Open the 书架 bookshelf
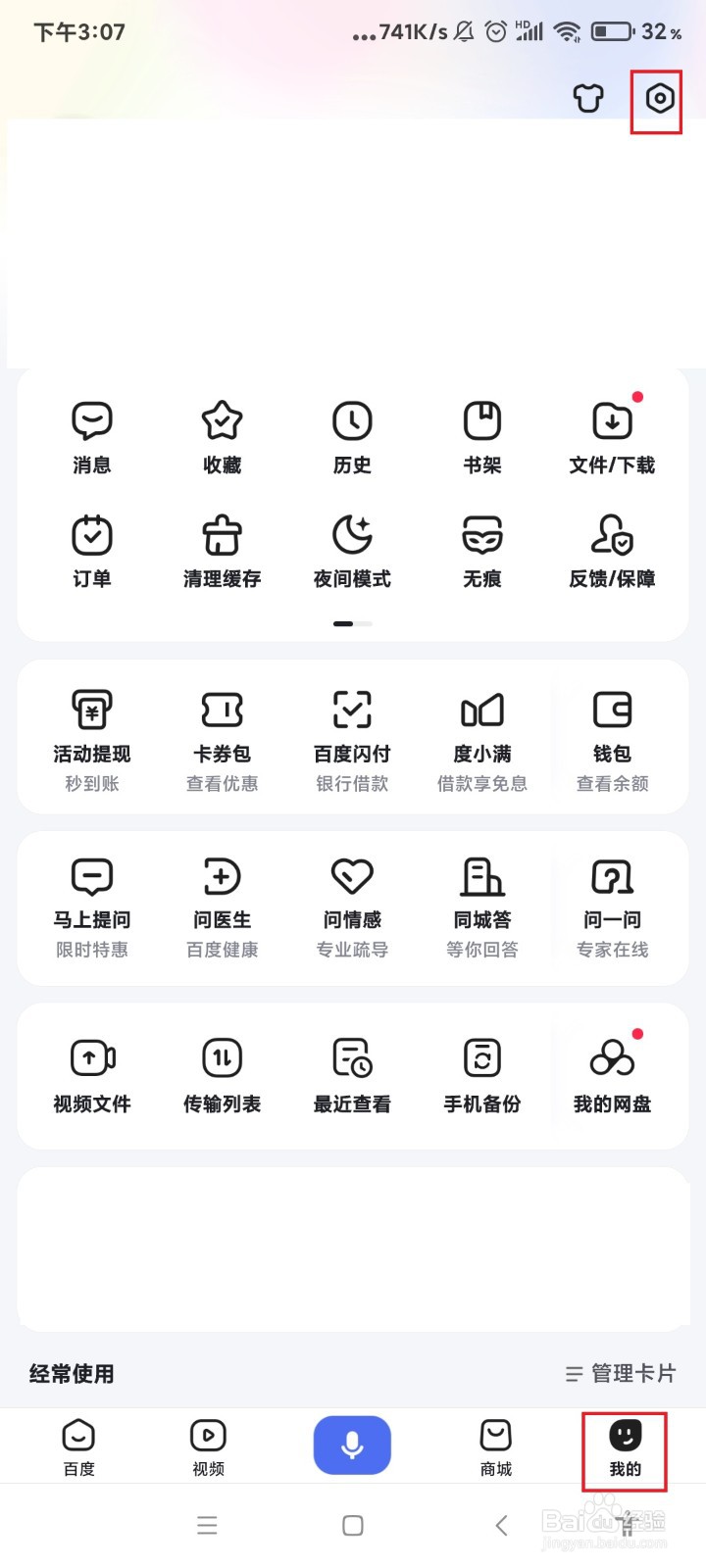 (x=482, y=437)
